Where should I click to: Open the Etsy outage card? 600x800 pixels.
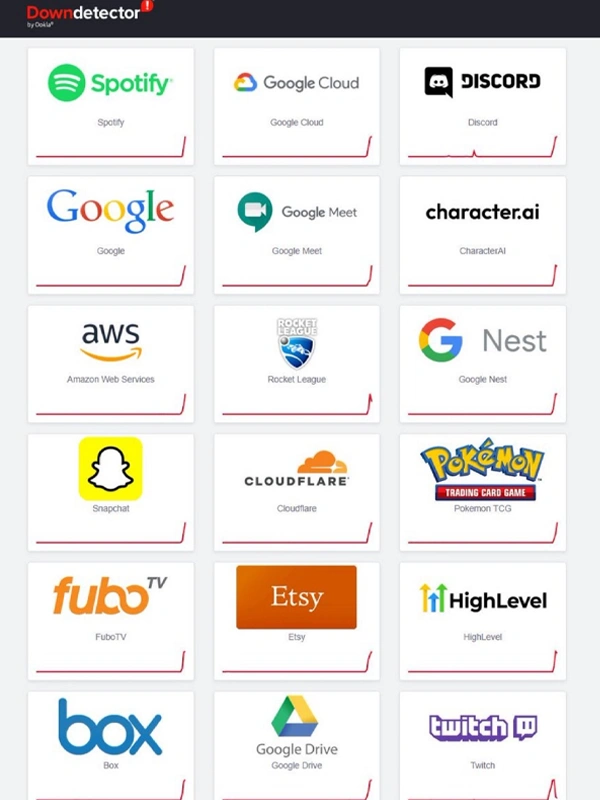297,620
